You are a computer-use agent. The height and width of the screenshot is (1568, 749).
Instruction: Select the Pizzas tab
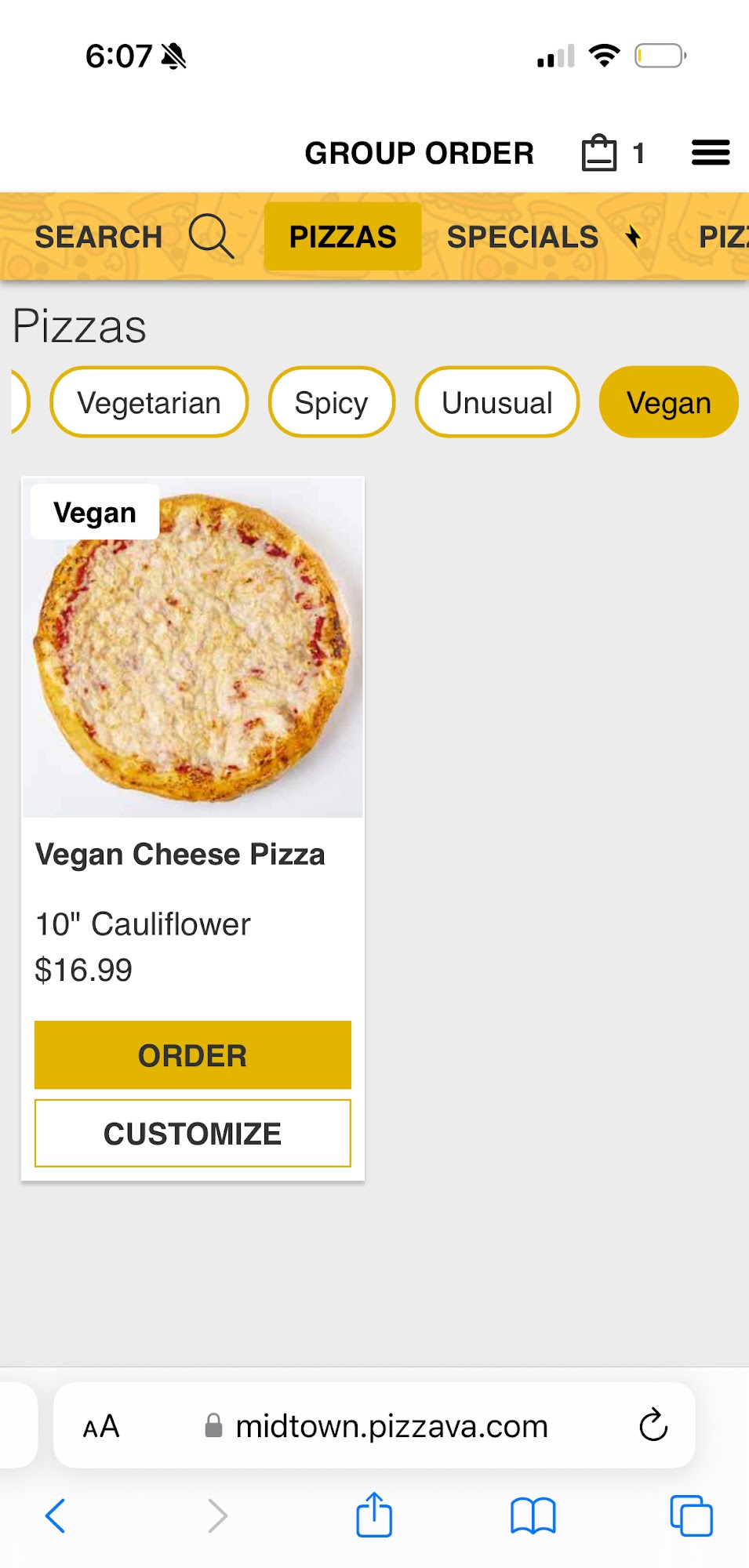point(343,237)
